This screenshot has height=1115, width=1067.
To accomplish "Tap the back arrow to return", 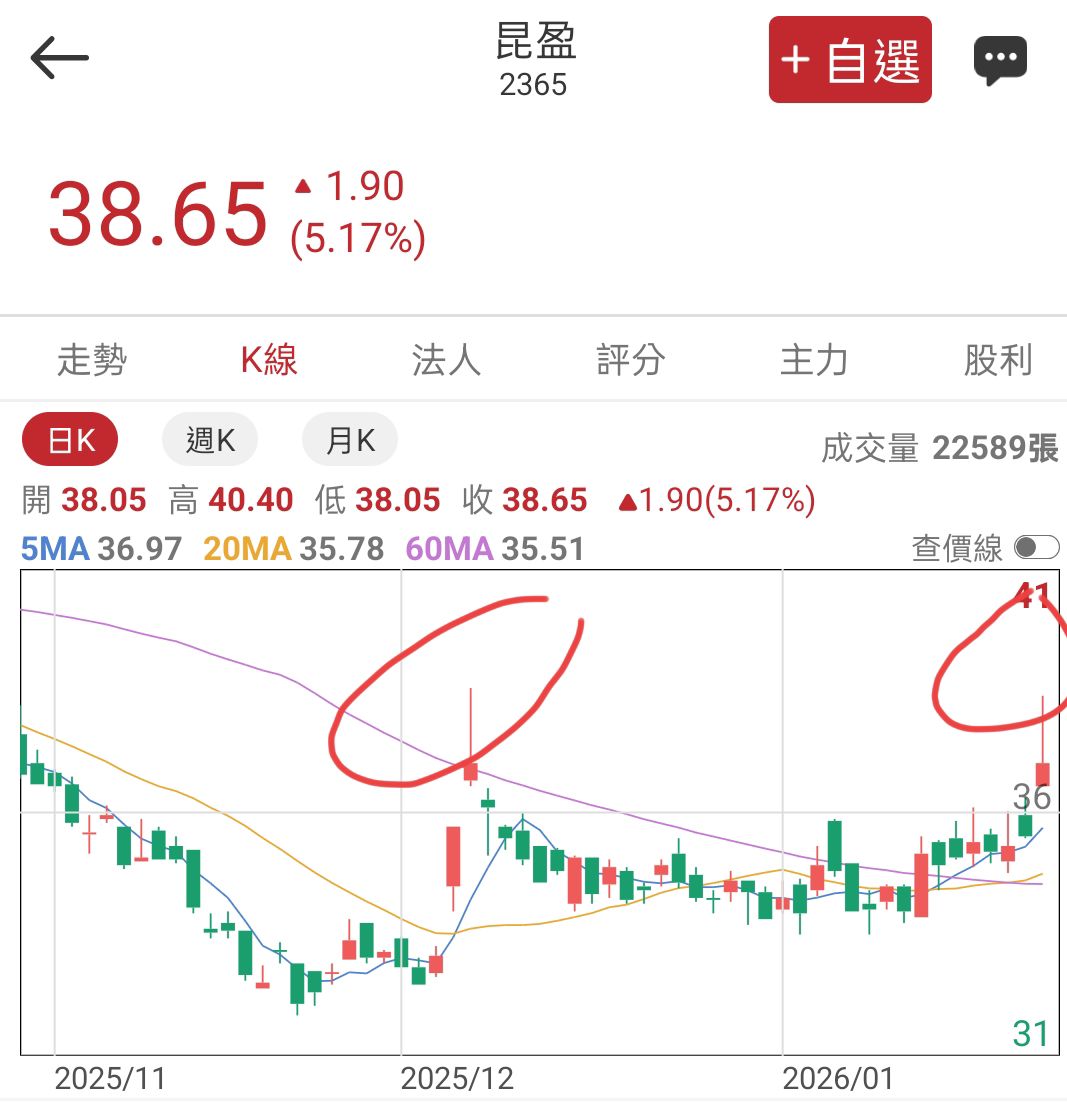I will [58, 57].
